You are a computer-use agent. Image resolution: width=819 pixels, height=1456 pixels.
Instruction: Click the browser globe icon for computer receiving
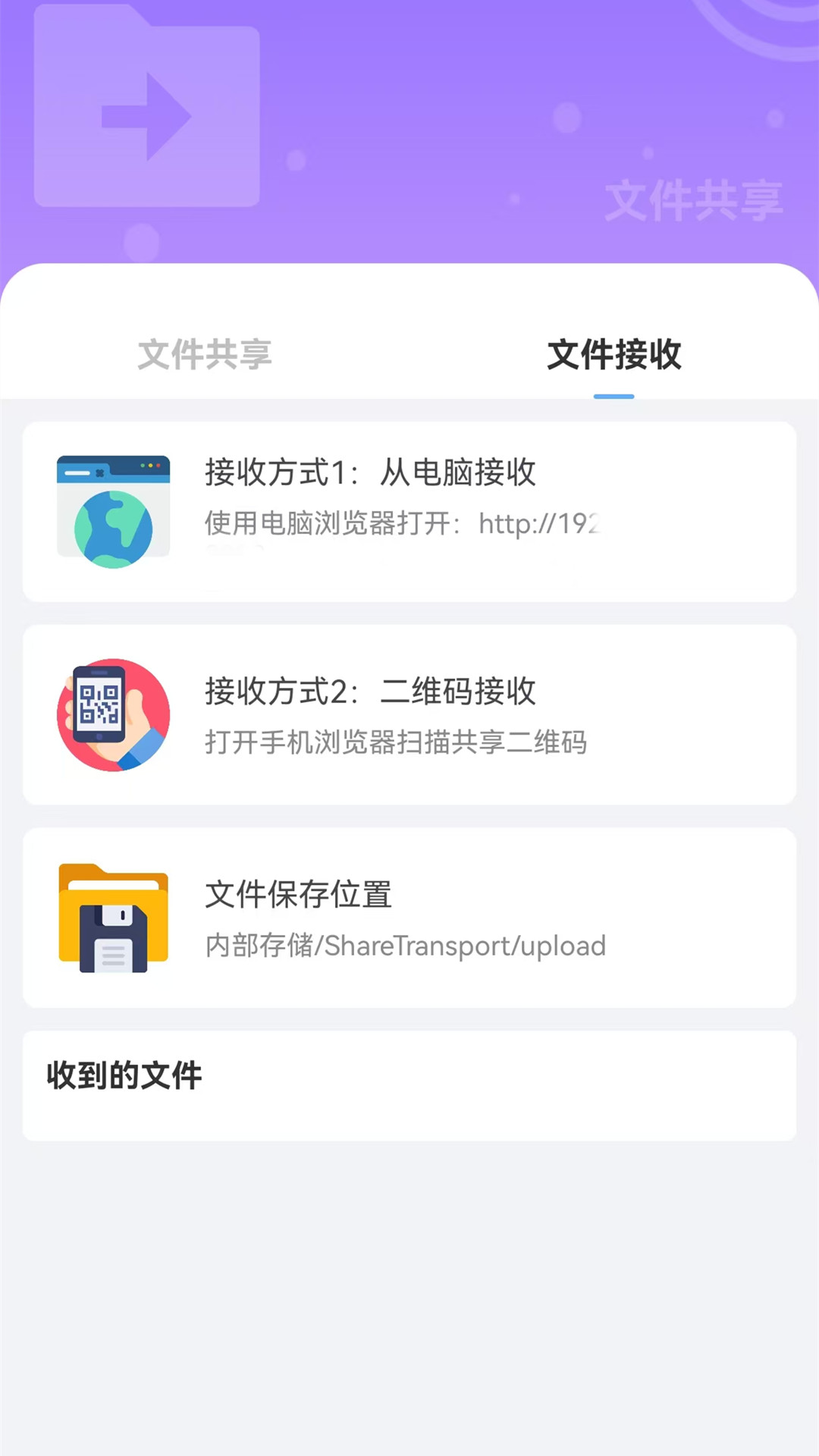(112, 509)
